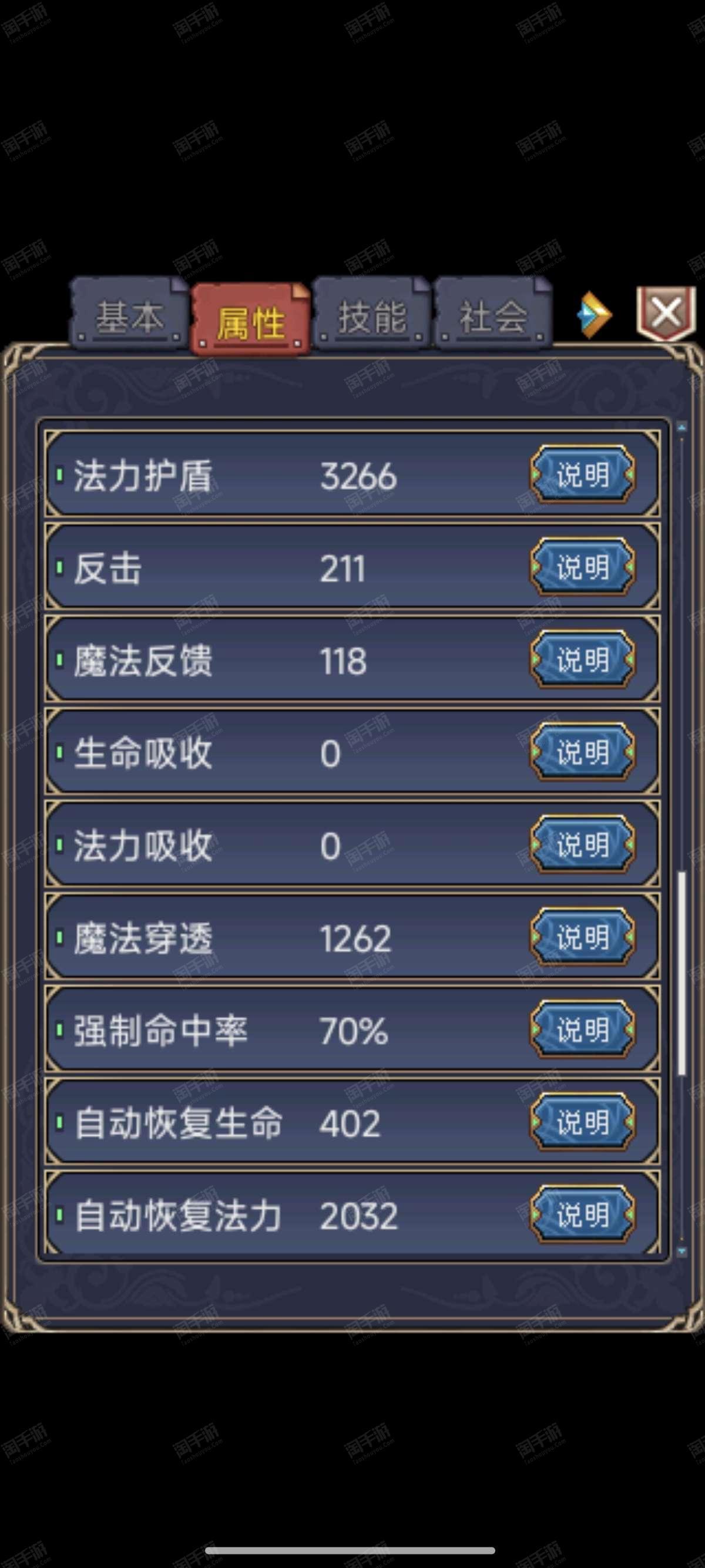
Task: Open 说明 for 反击
Action: point(582,567)
